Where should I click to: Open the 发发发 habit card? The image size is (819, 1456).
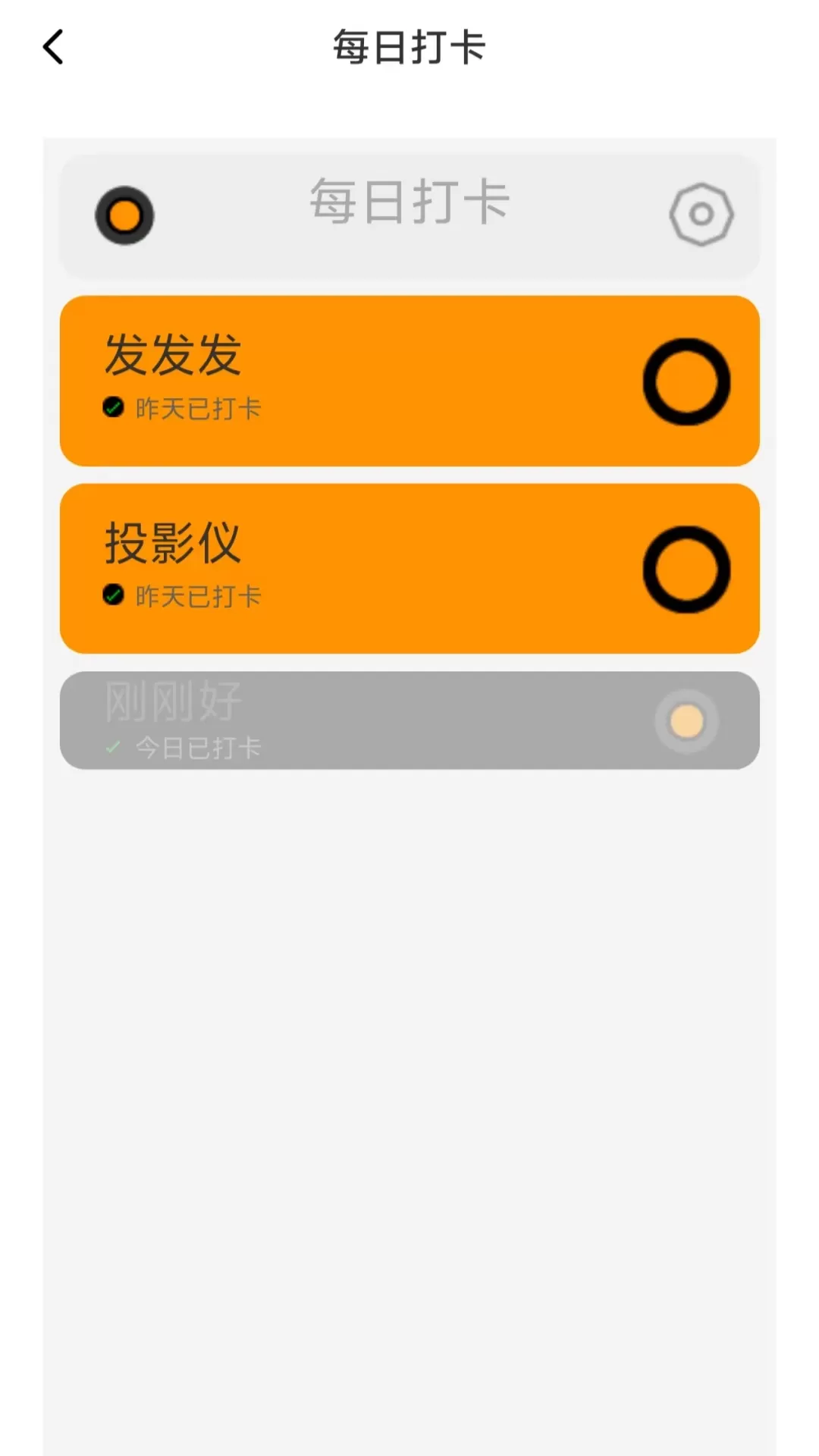tap(409, 381)
